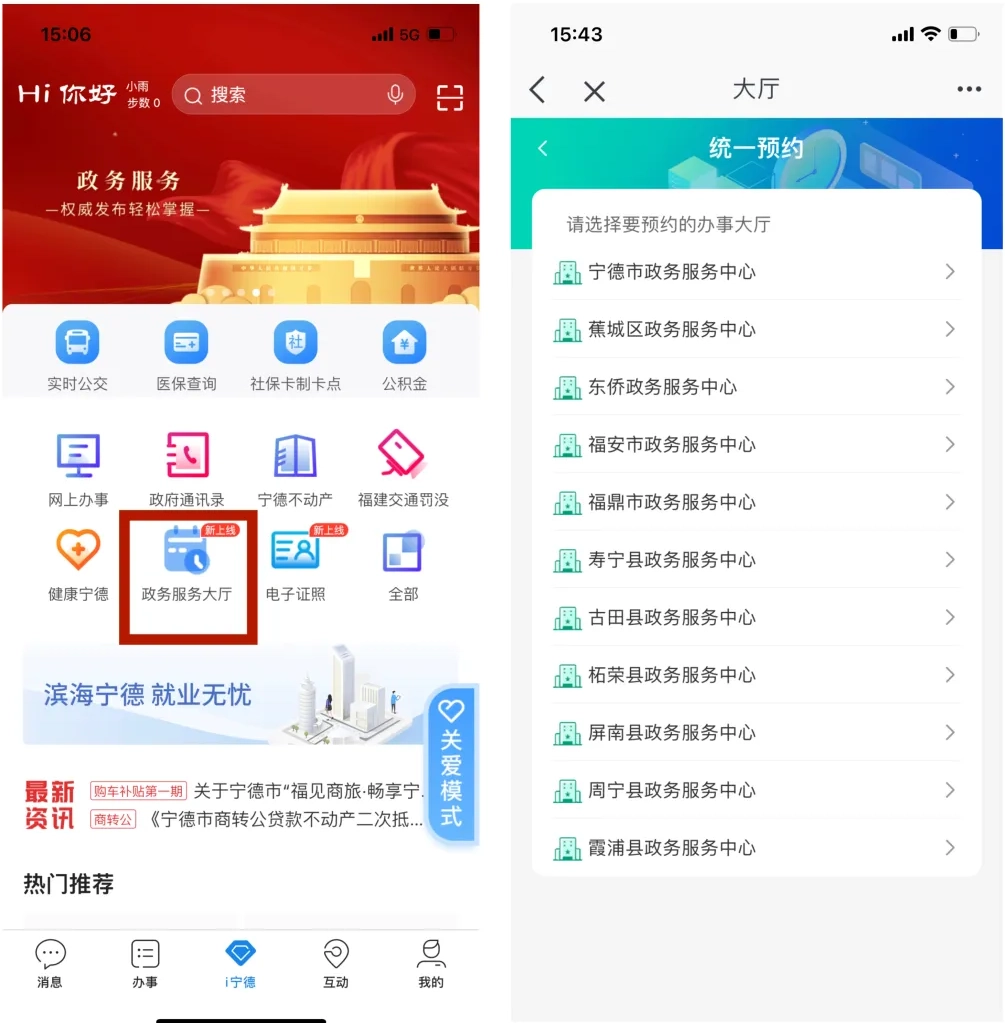Tap the microphone icon in the search bar
The width and height of the screenshot is (1005, 1023).
[395, 95]
